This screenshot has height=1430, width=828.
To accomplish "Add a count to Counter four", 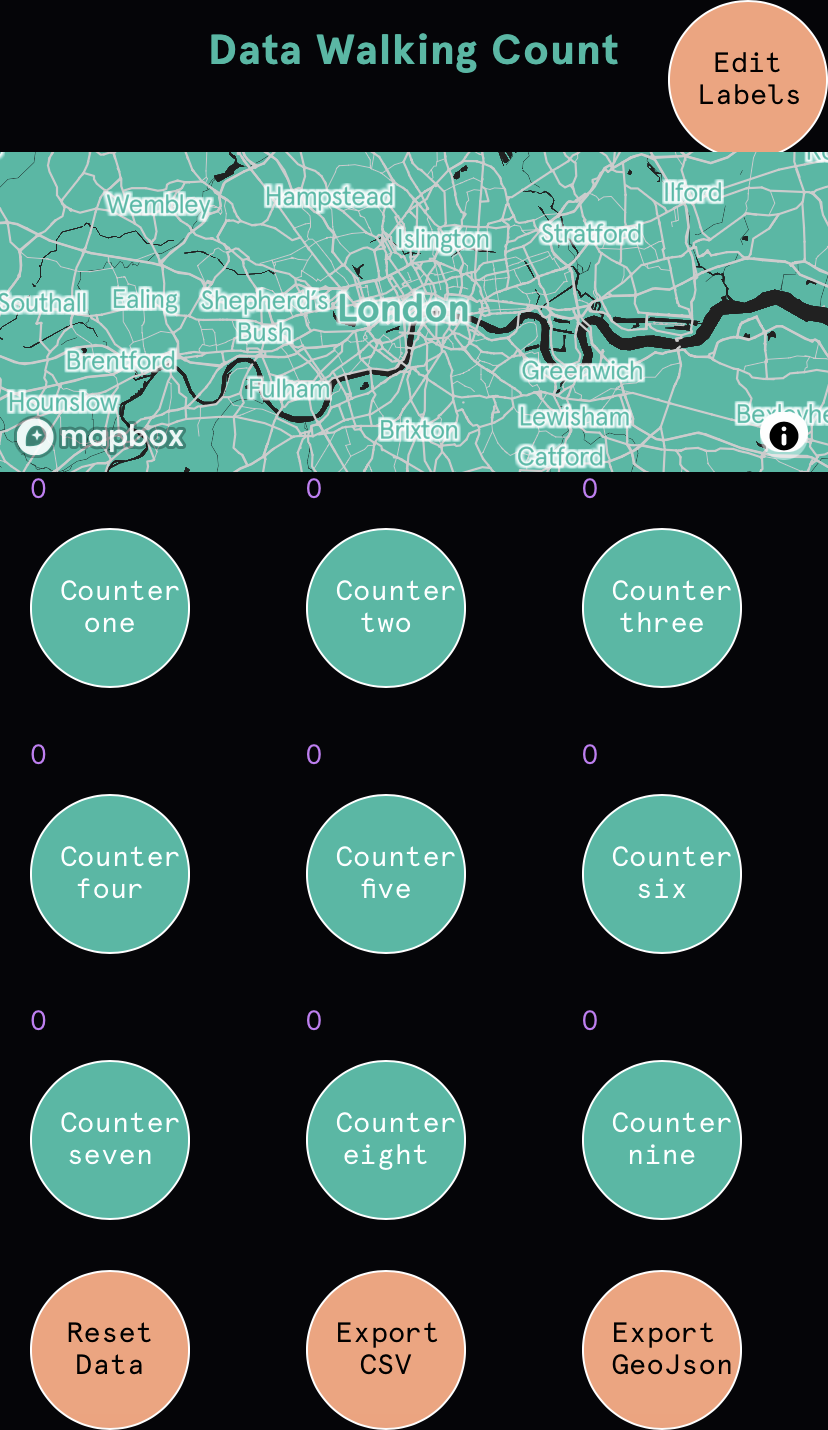I will click(110, 873).
